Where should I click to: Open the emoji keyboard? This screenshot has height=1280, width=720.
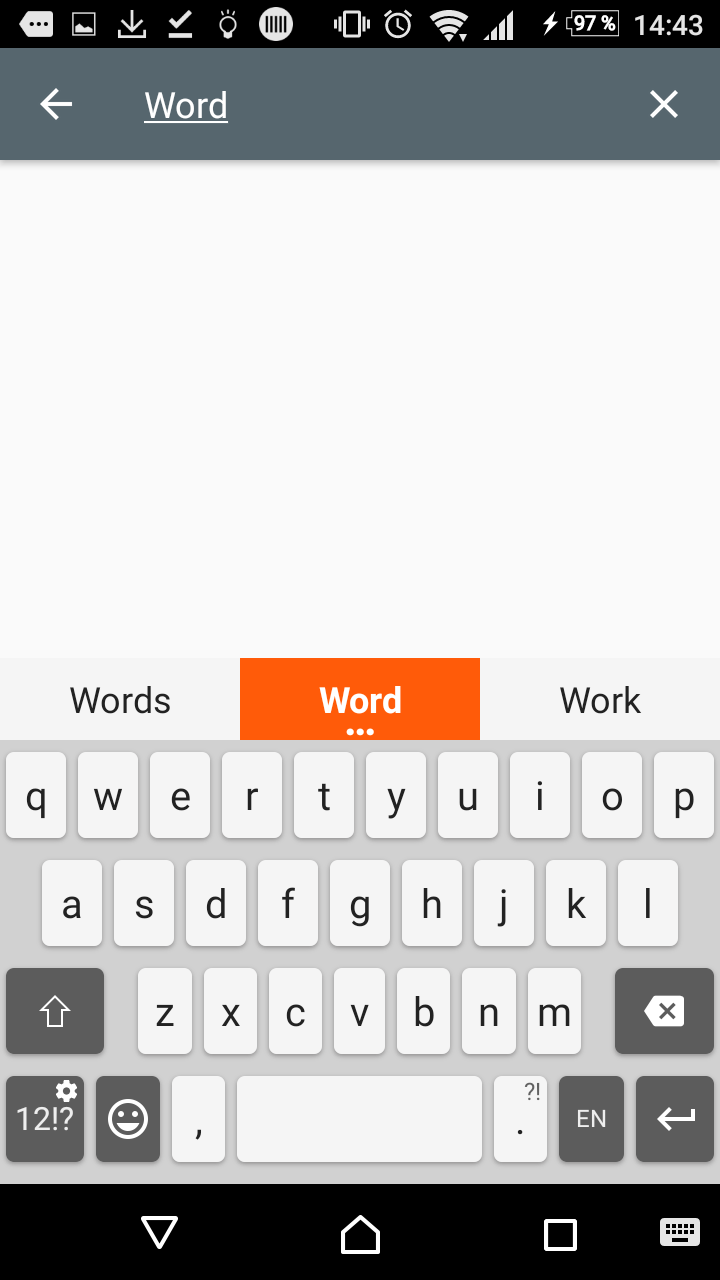pyautogui.click(x=128, y=1119)
